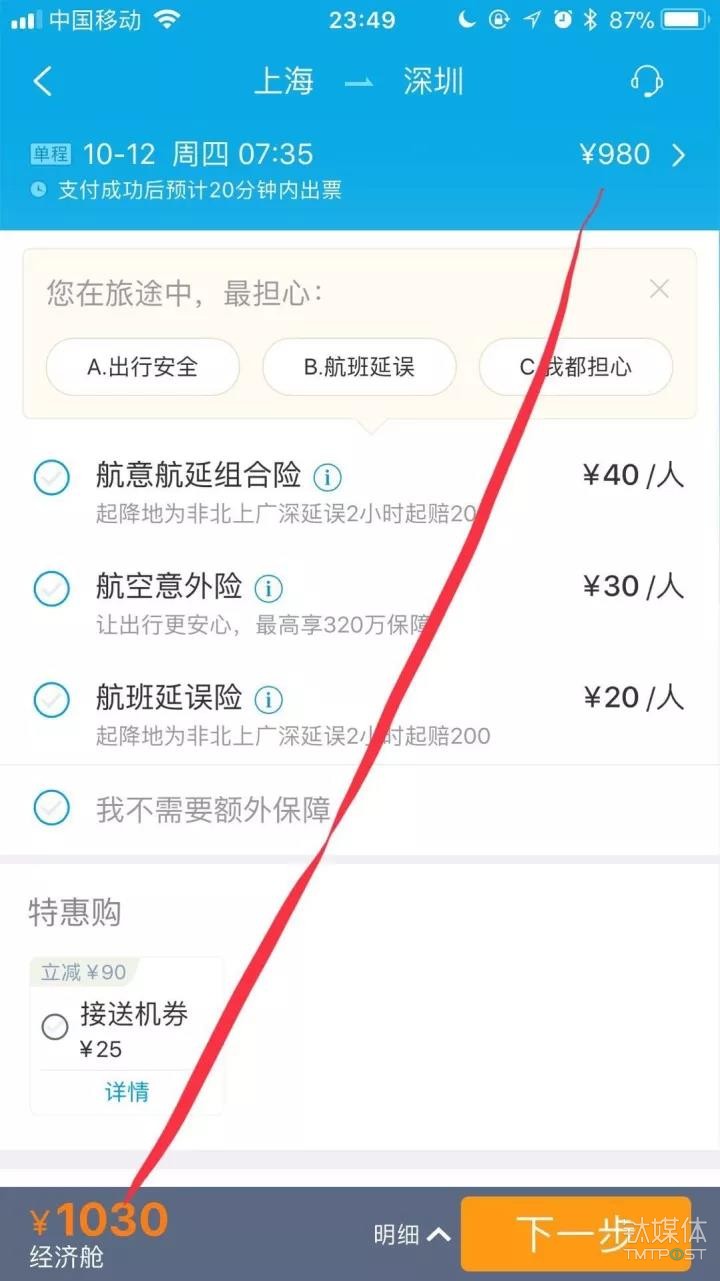Open 详情 for the 接送机券
This screenshot has height=1281, width=720.
(x=127, y=1092)
